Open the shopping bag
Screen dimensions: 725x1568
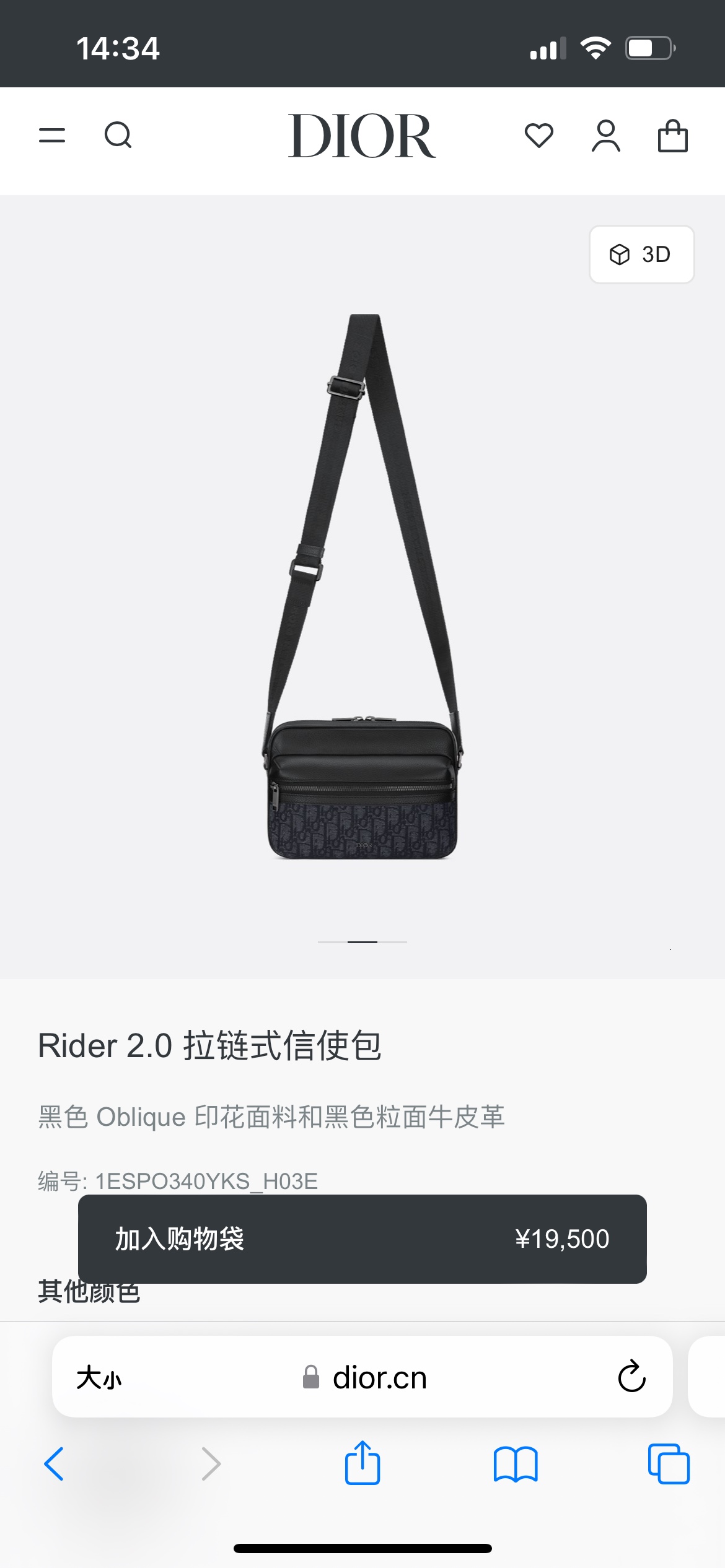point(672,136)
